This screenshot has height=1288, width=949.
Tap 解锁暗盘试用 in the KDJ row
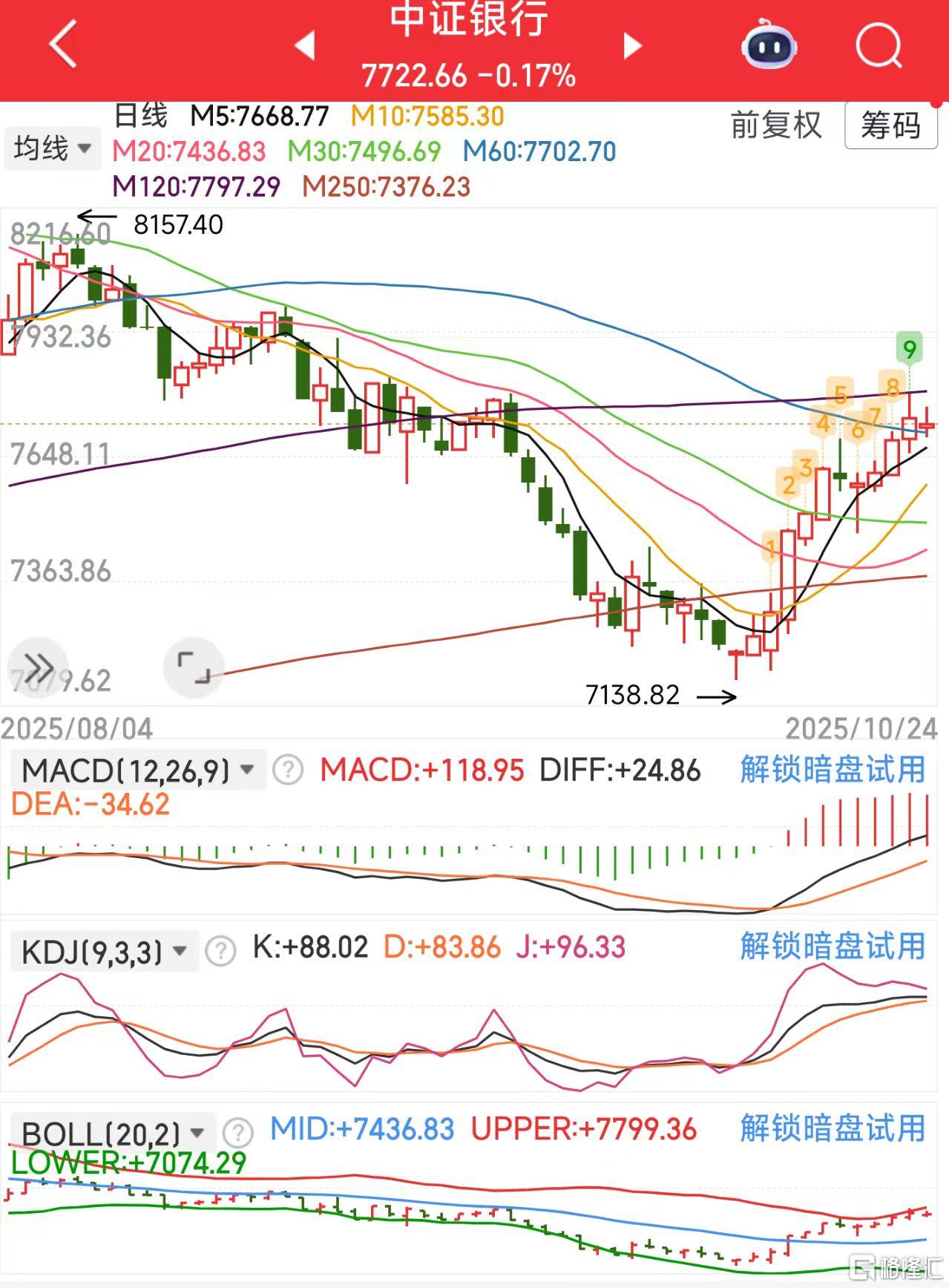click(x=833, y=947)
